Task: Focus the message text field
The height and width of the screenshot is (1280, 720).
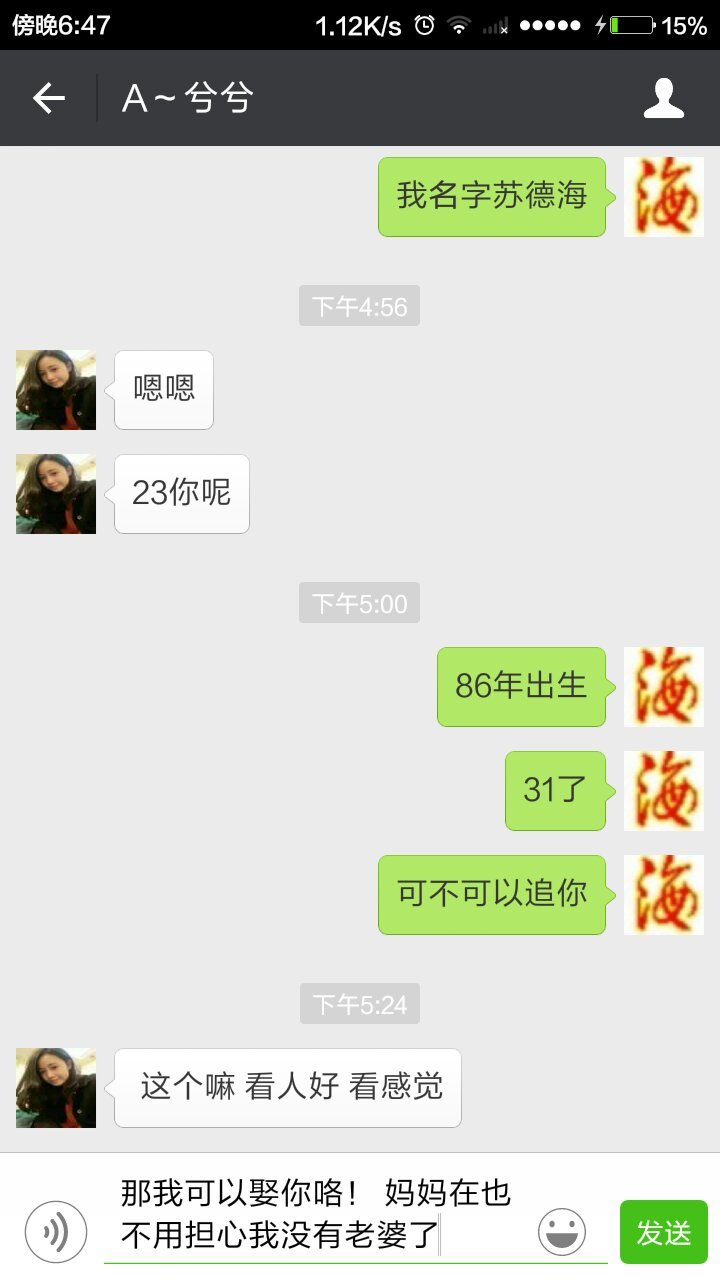Action: pos(320,1212)
